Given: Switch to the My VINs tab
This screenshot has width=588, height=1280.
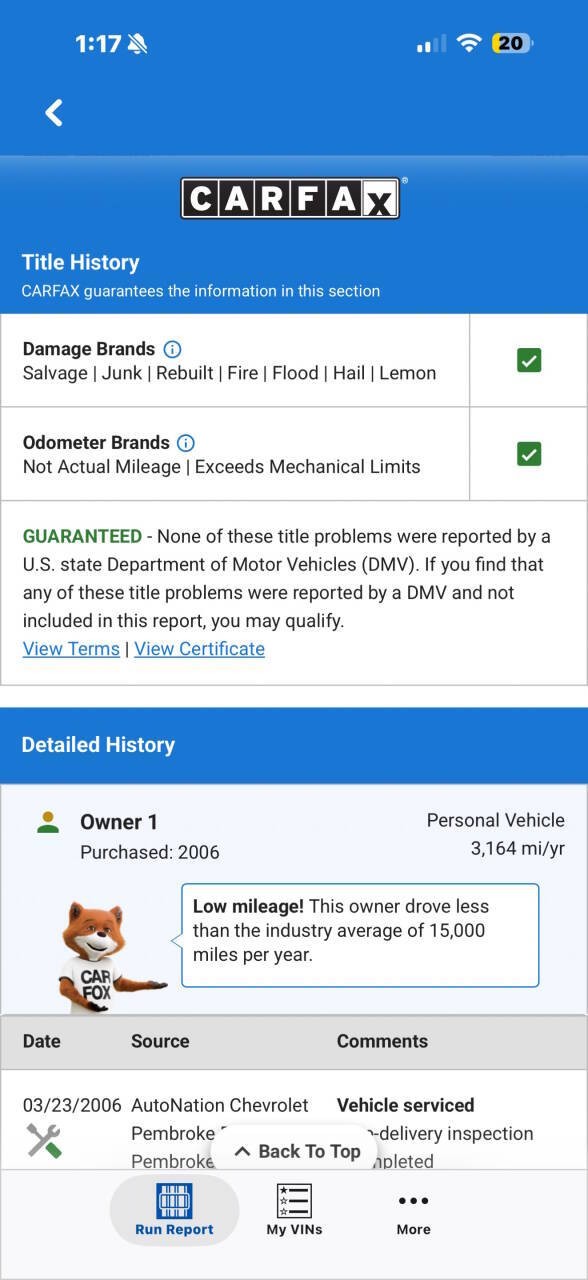Looking at the screenshot, I should tap(294, 1210).
